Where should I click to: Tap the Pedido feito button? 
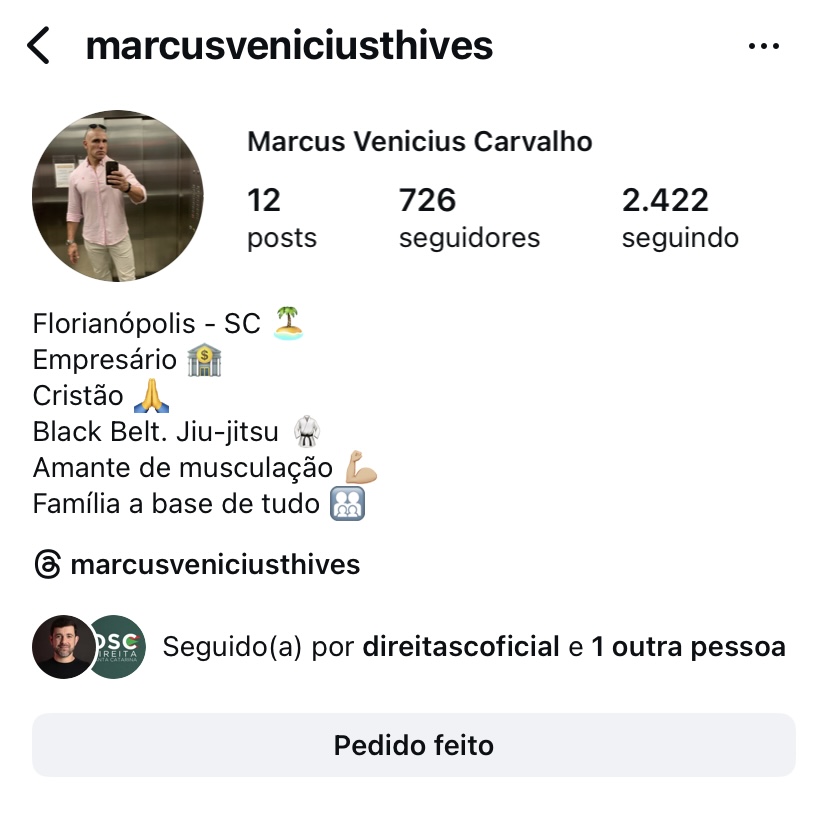414,745
